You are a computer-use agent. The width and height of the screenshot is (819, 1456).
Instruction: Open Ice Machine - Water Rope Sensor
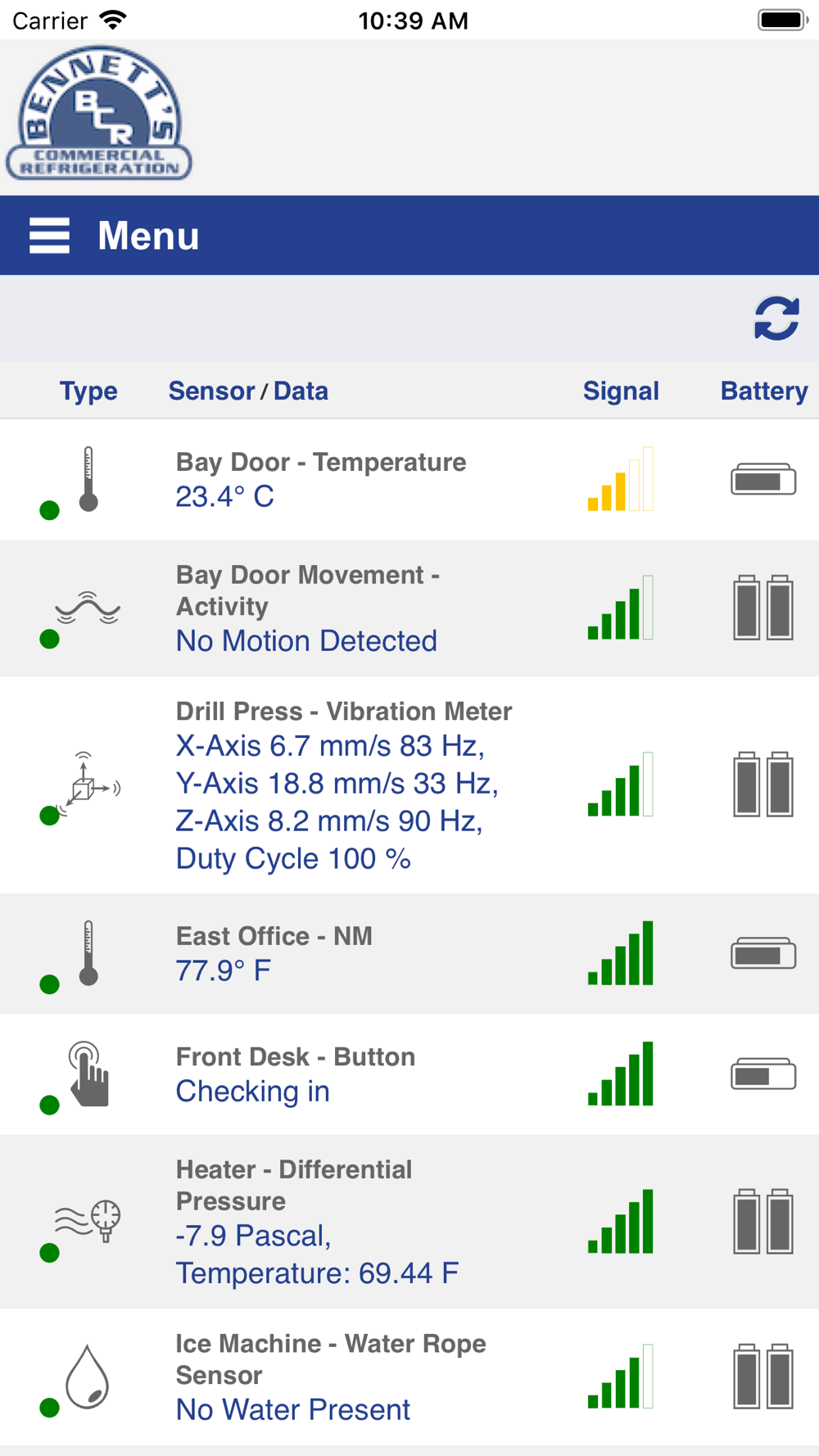(409, 1377)
